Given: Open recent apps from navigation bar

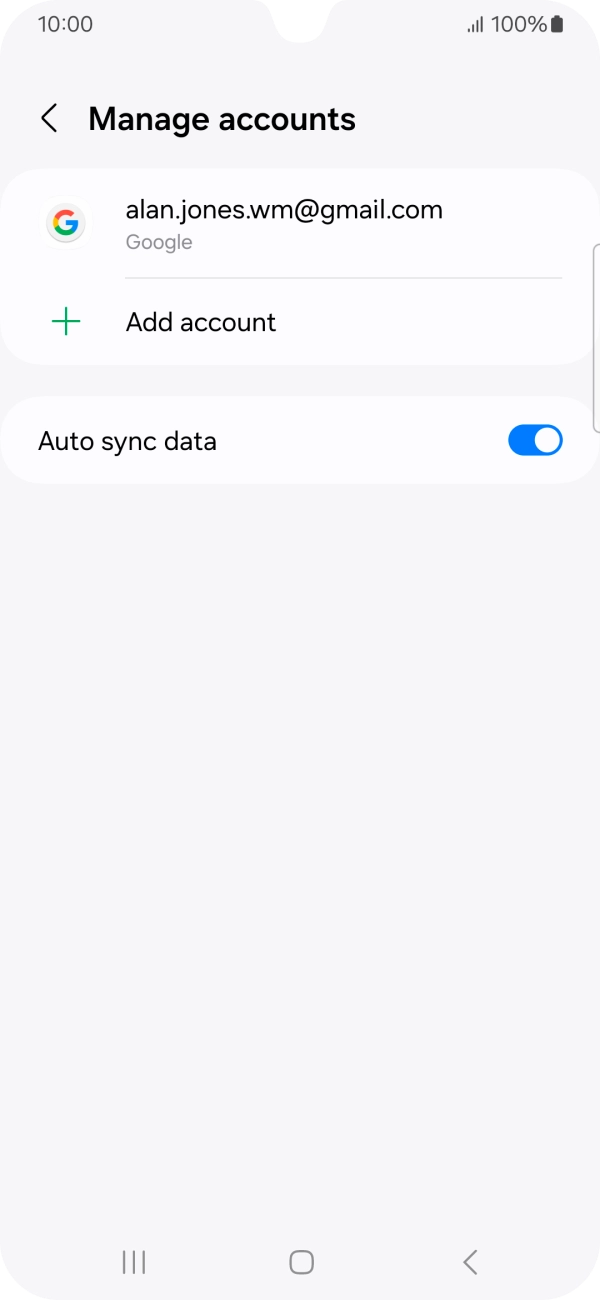Looking at the screenshot, I should pos(134,1262).
